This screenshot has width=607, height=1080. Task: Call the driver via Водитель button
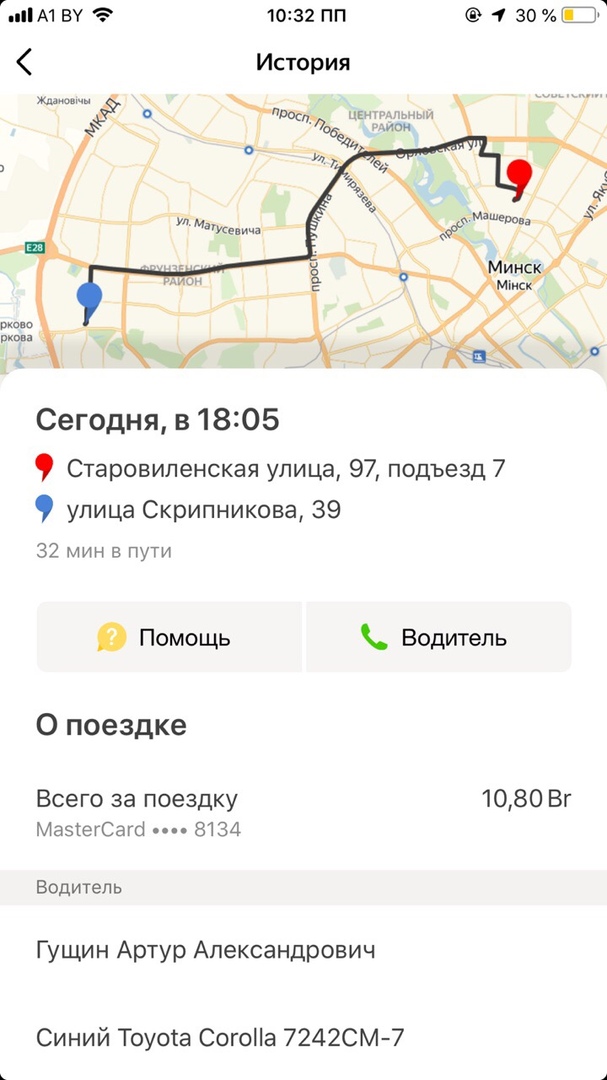coord(439,637)
